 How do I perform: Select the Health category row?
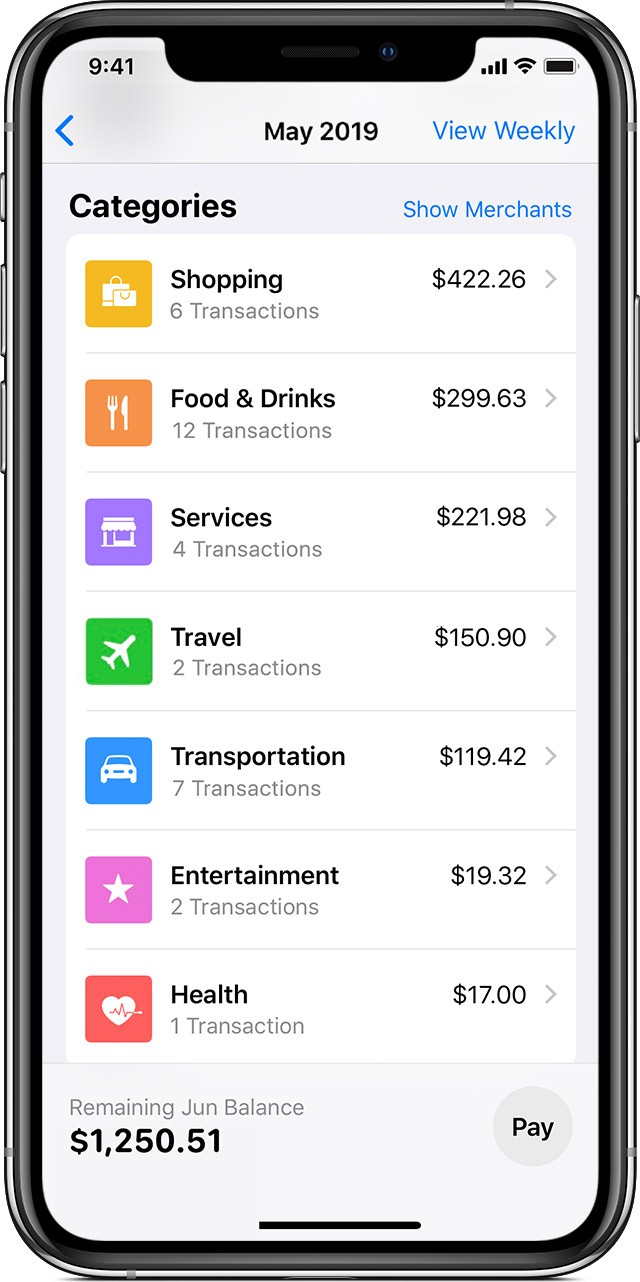point(320,1009)
